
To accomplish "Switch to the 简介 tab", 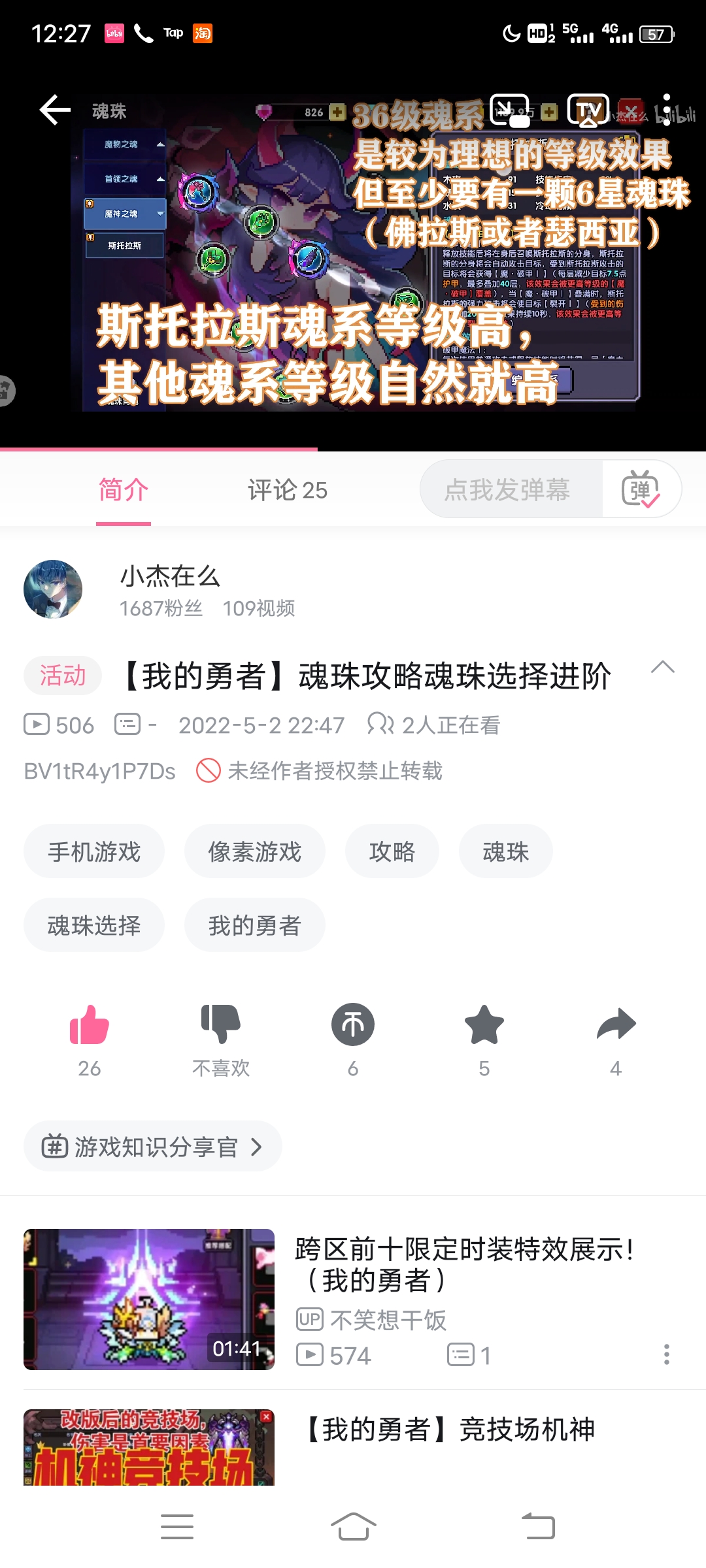I will [123, 490].
